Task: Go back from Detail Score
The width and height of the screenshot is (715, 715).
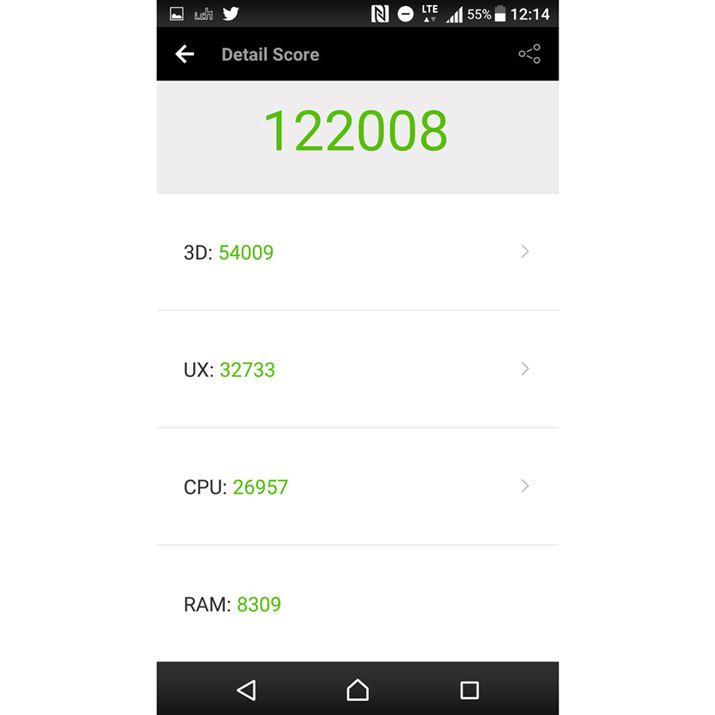Action: (x=185, y=54)
